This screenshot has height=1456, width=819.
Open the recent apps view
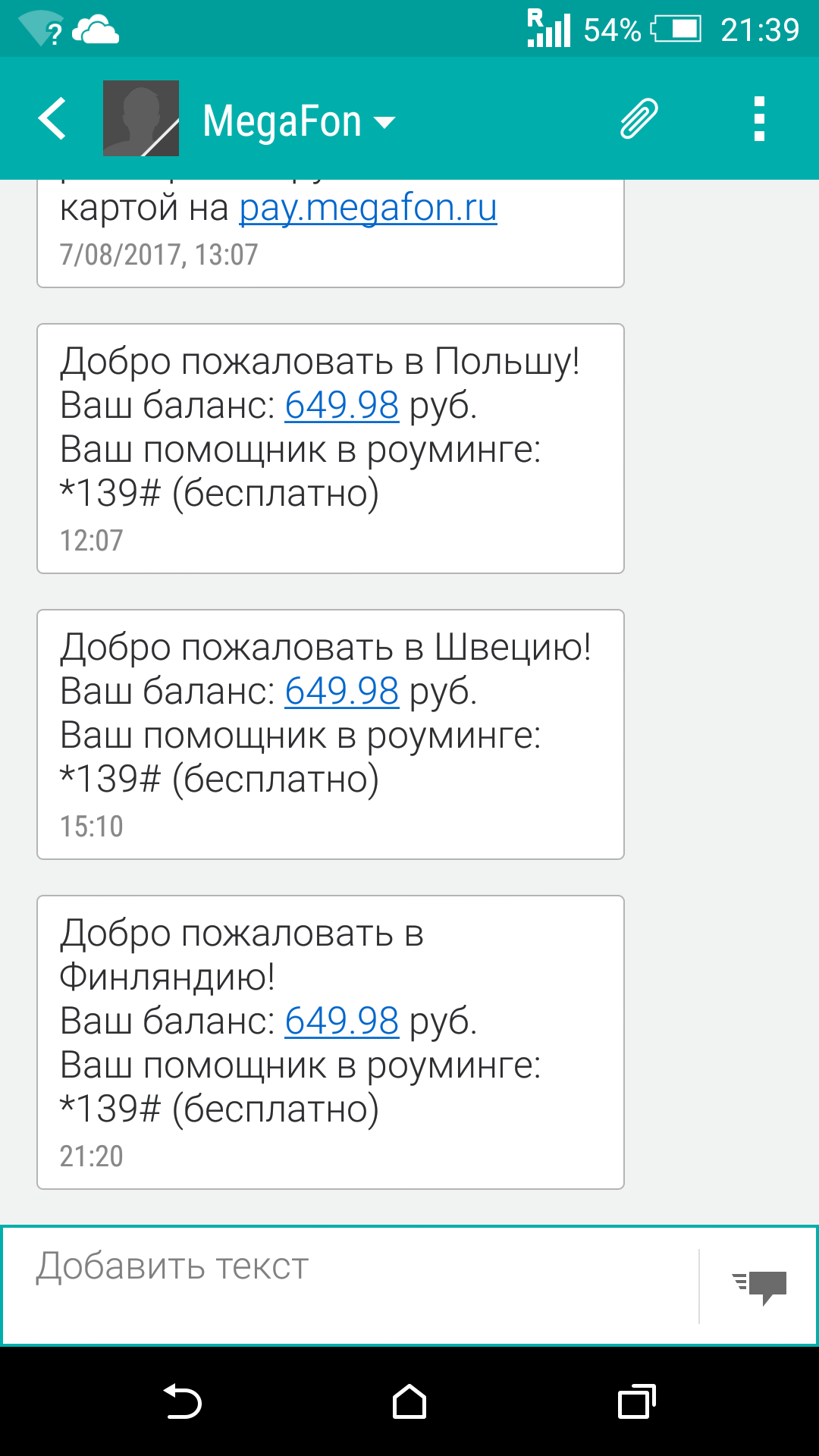tap(637, 1401)
